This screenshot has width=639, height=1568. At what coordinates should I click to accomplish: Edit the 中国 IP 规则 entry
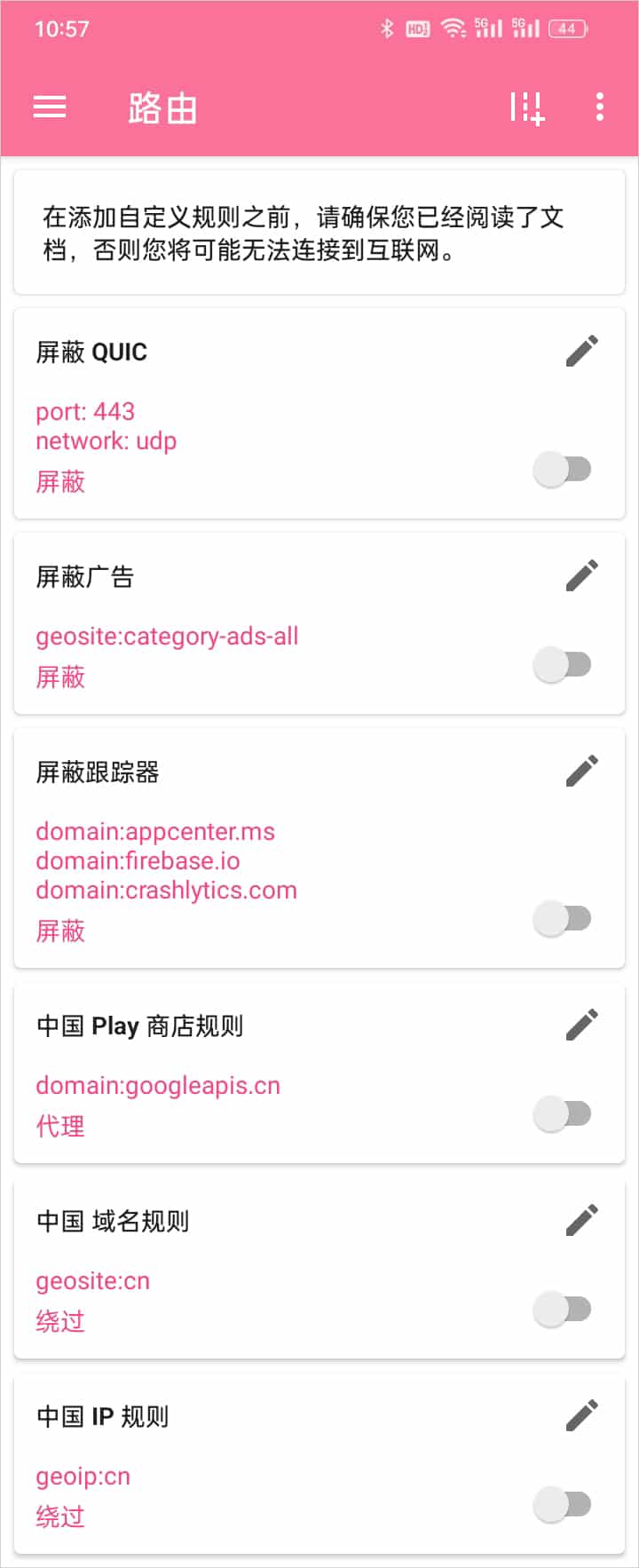pos(582,1416)
